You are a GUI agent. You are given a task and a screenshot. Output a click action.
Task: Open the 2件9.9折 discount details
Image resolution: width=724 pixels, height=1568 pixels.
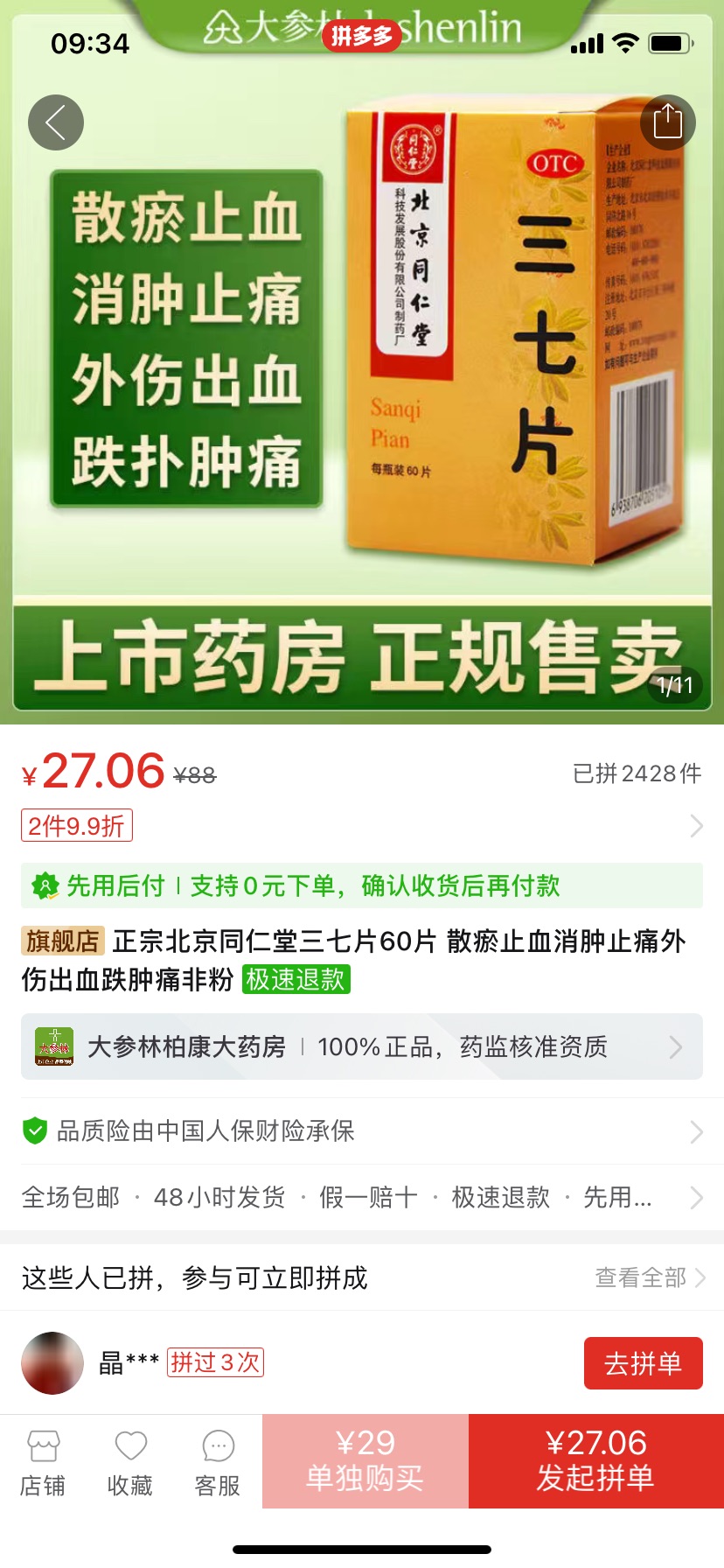[x=77, y=826]
